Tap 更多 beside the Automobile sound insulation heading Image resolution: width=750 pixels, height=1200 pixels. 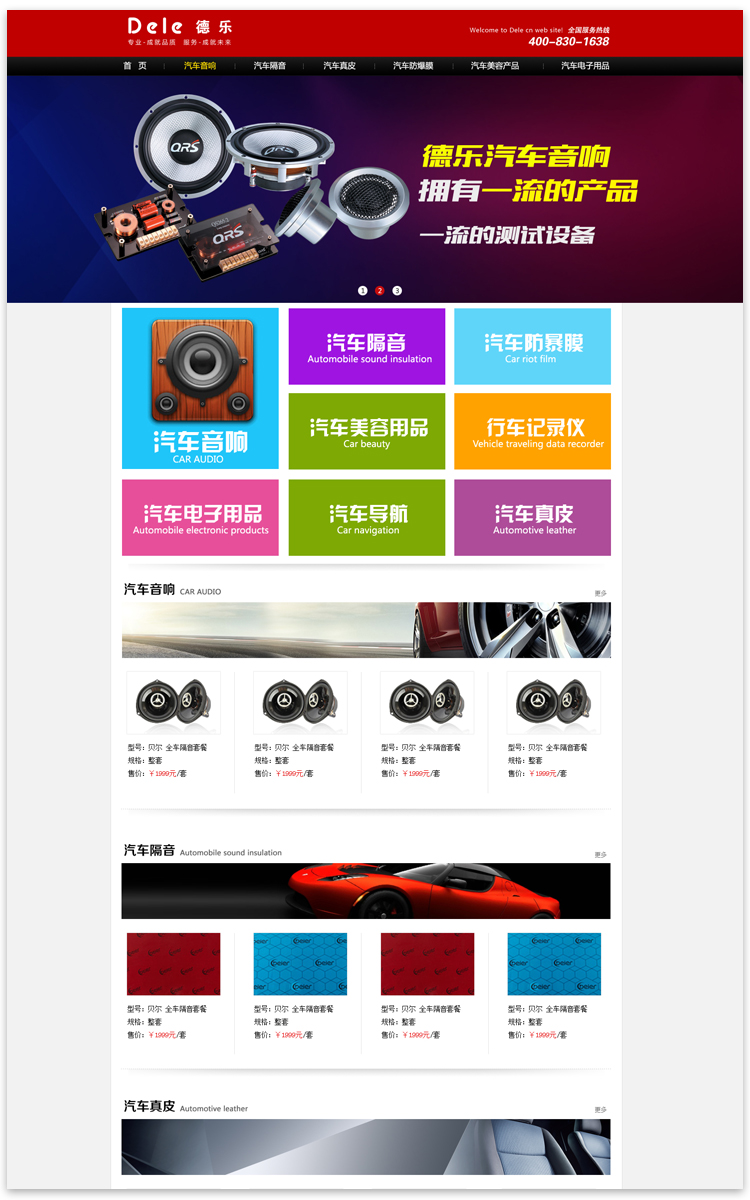pyautogui.click(x=600, y=855)
